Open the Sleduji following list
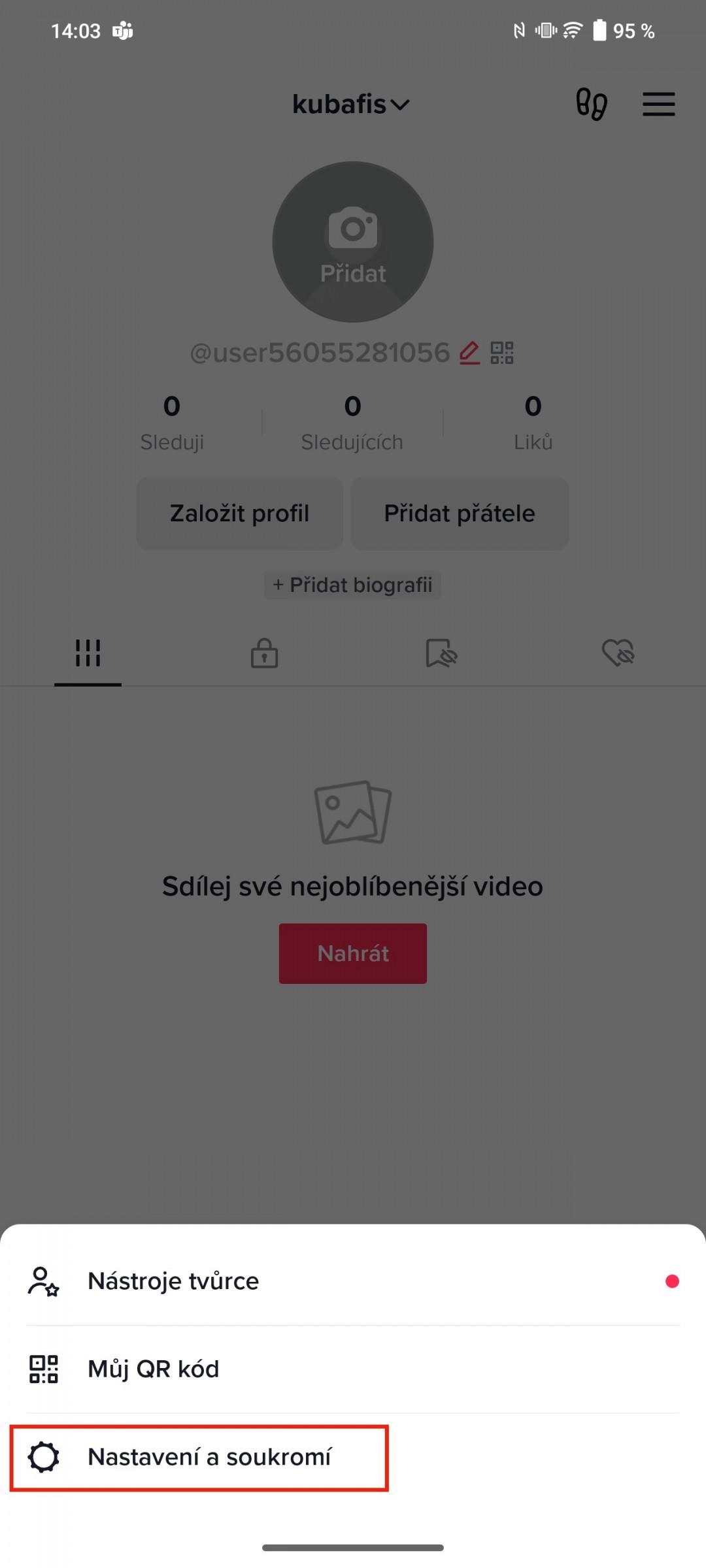Screen dimensions: 706x1568 point(172,423)
